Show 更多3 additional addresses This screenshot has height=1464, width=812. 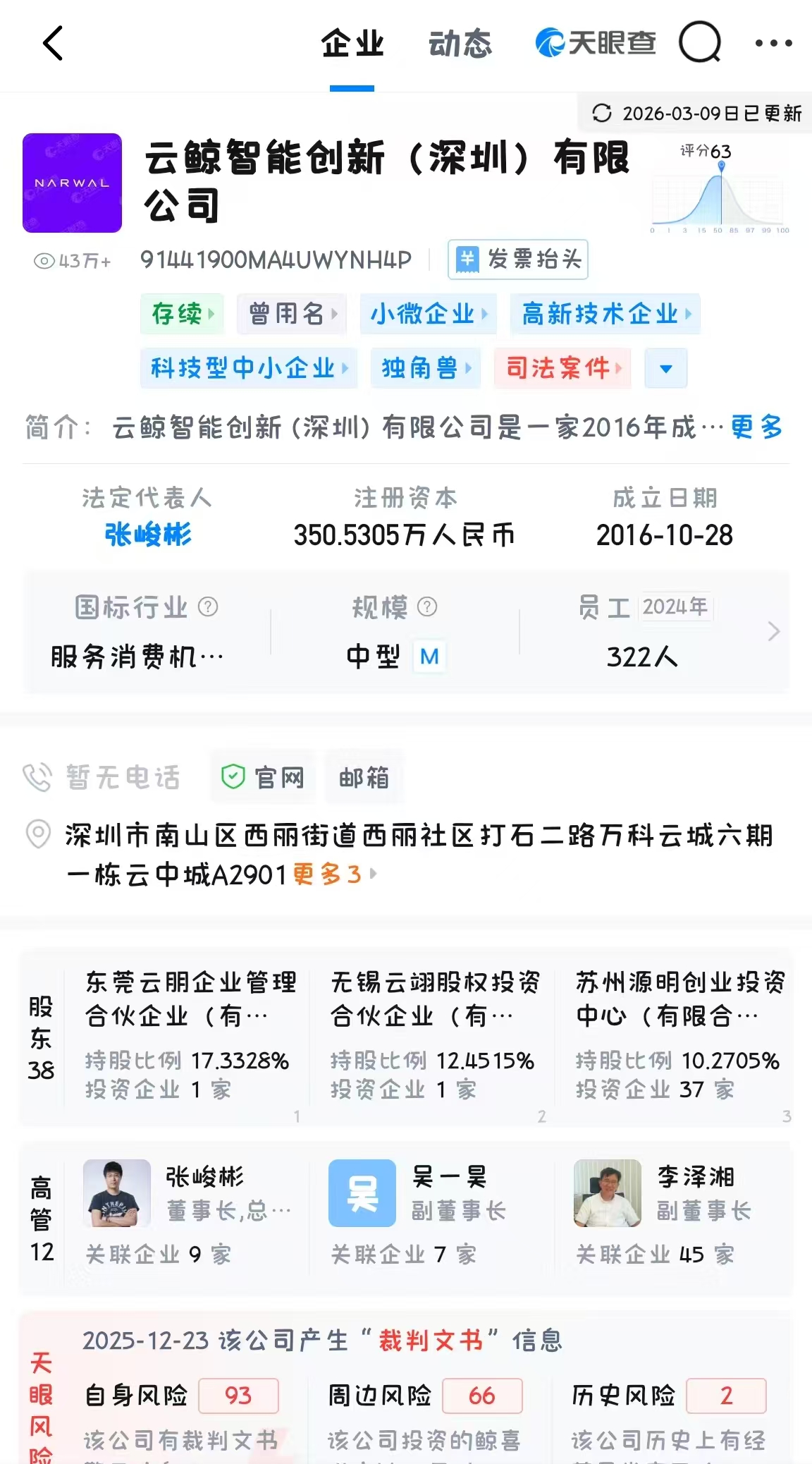pos(334,874)
